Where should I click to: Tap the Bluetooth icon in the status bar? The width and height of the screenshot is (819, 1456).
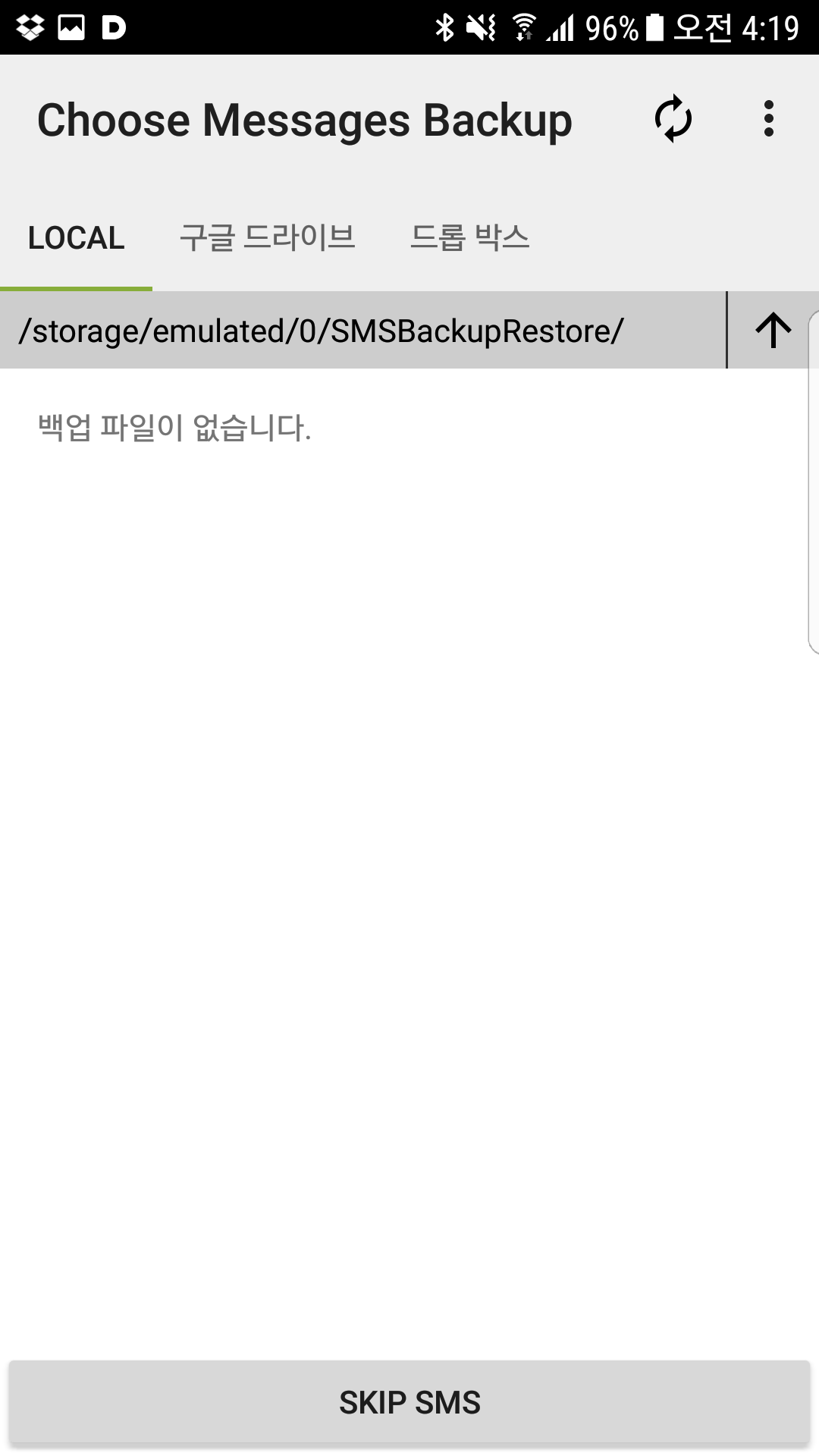tap(445, 25)
